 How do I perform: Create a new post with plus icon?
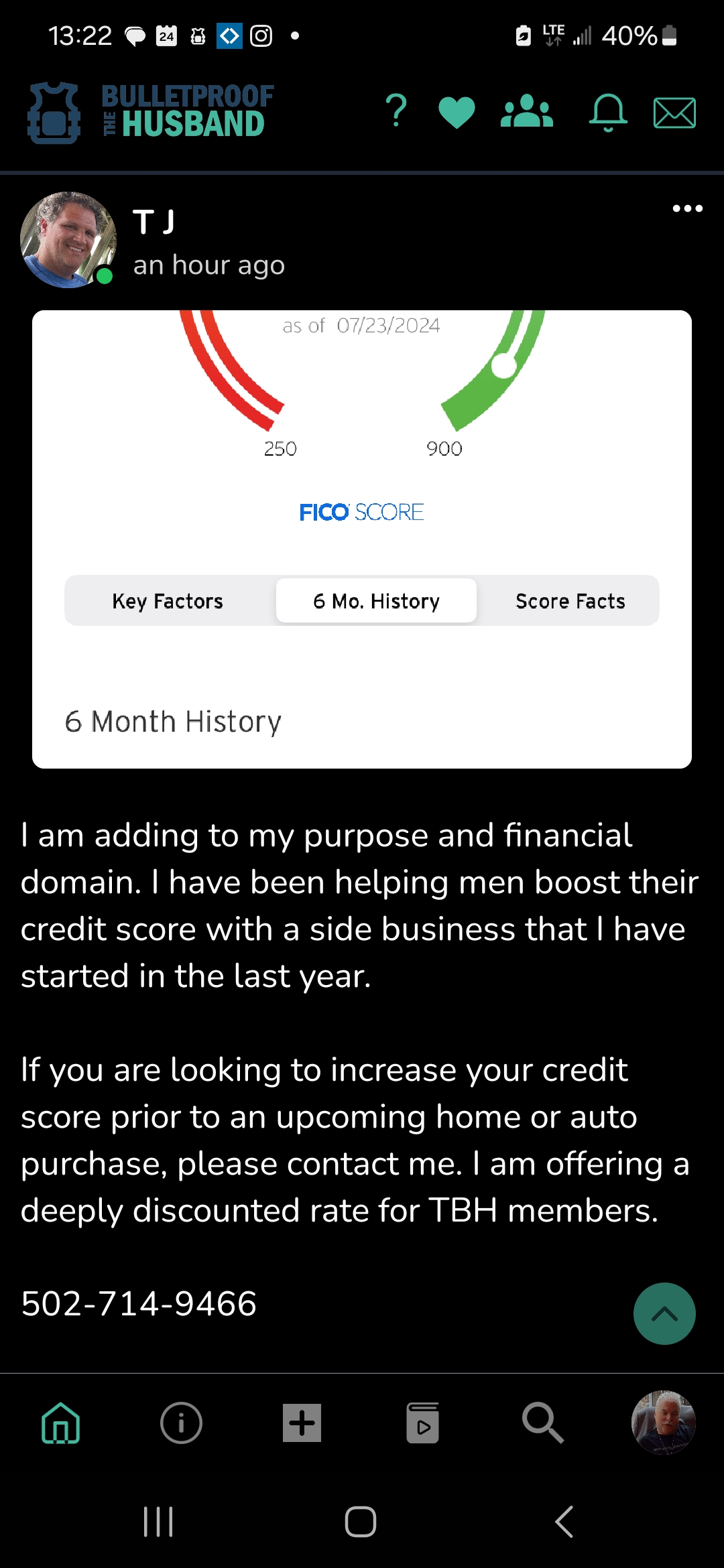302,1423
